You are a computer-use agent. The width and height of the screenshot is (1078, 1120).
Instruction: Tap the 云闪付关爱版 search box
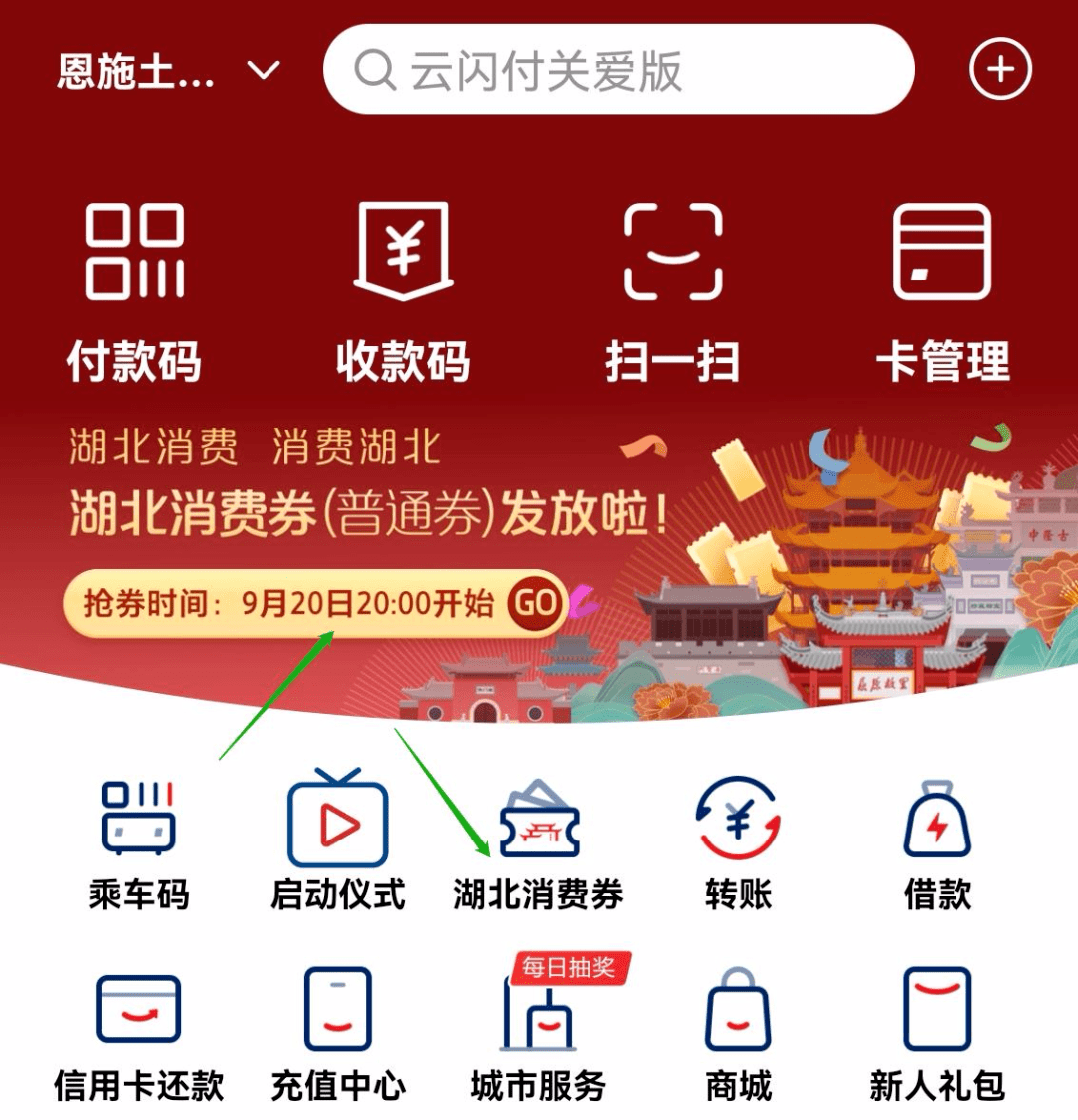619,70
